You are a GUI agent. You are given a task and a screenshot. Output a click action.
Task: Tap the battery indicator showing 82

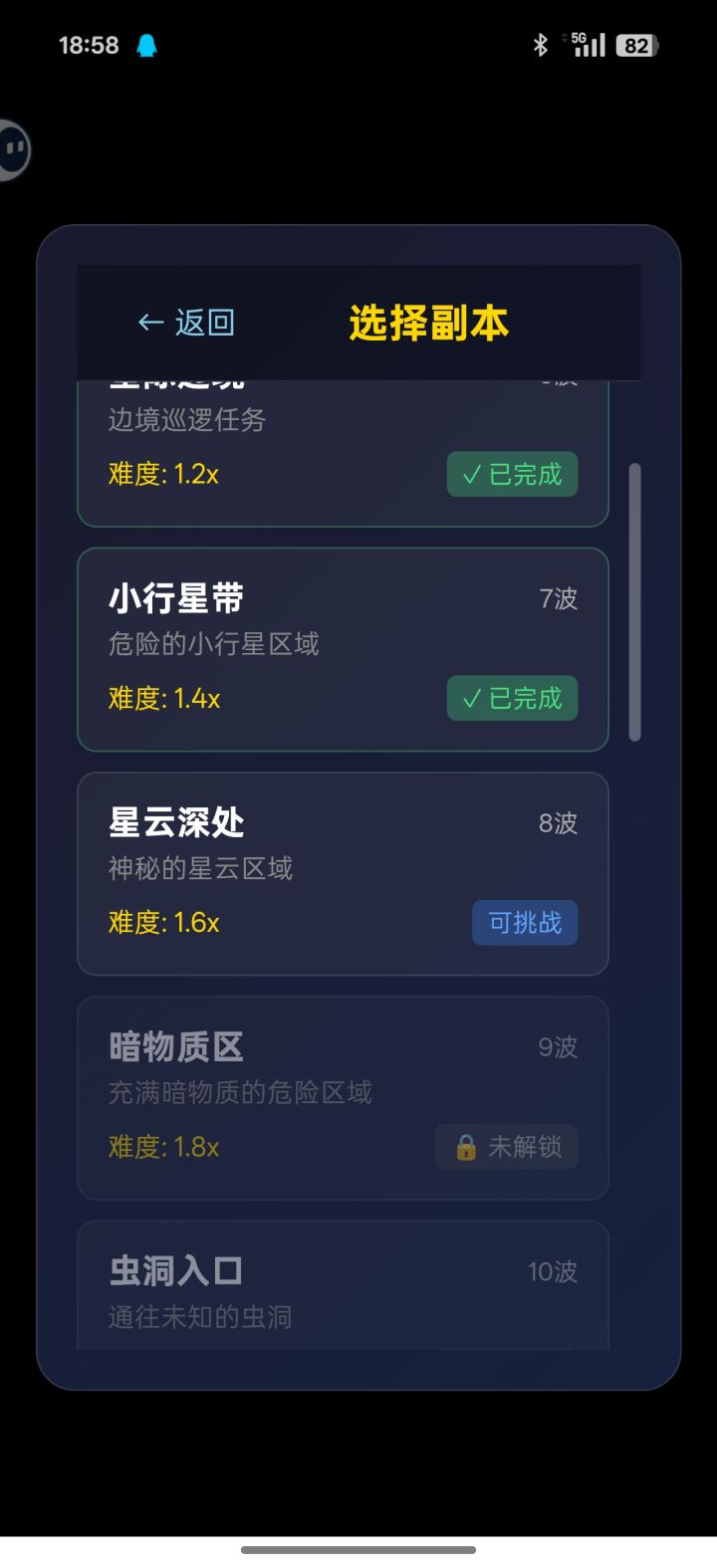coord(635,45)
